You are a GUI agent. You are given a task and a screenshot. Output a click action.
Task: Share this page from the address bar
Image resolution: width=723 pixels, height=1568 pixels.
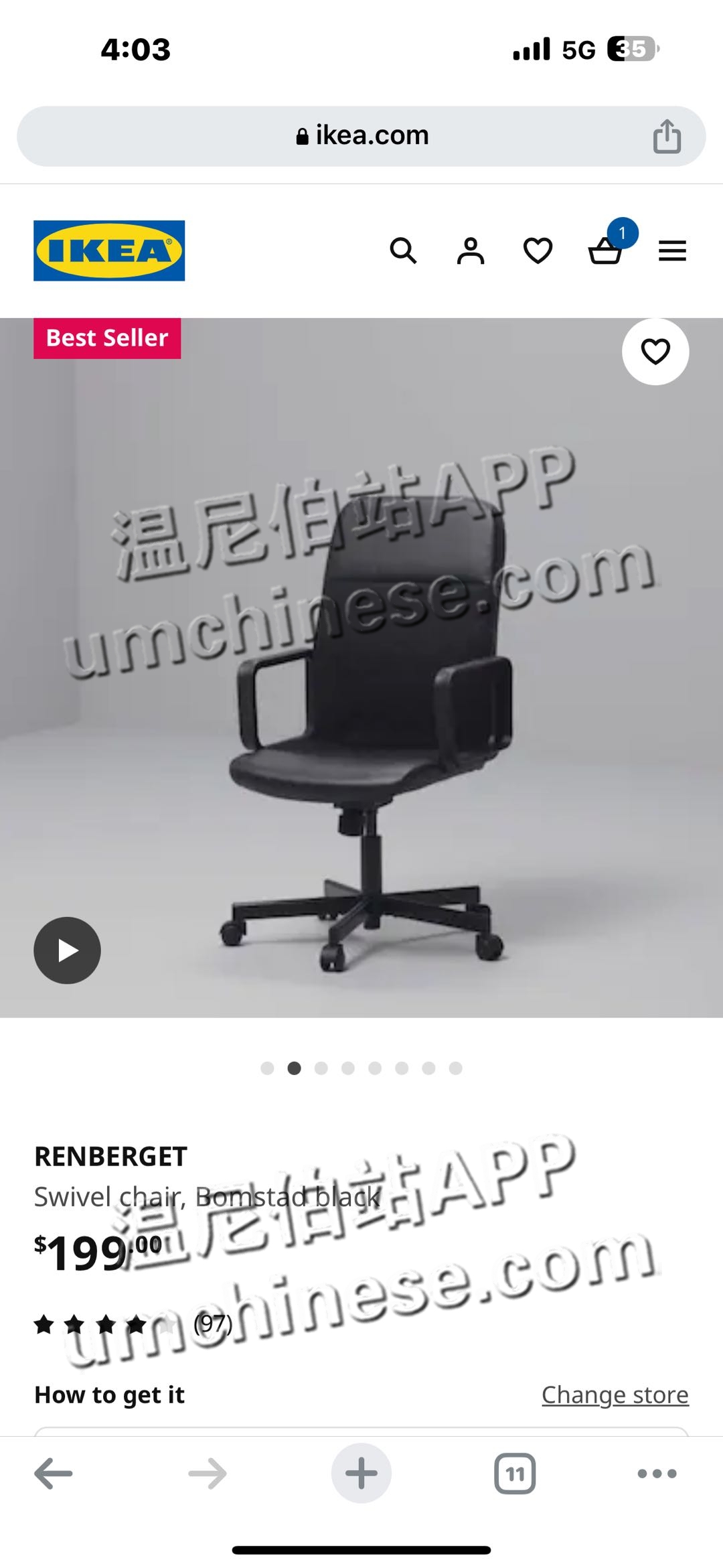coord(667,137)
